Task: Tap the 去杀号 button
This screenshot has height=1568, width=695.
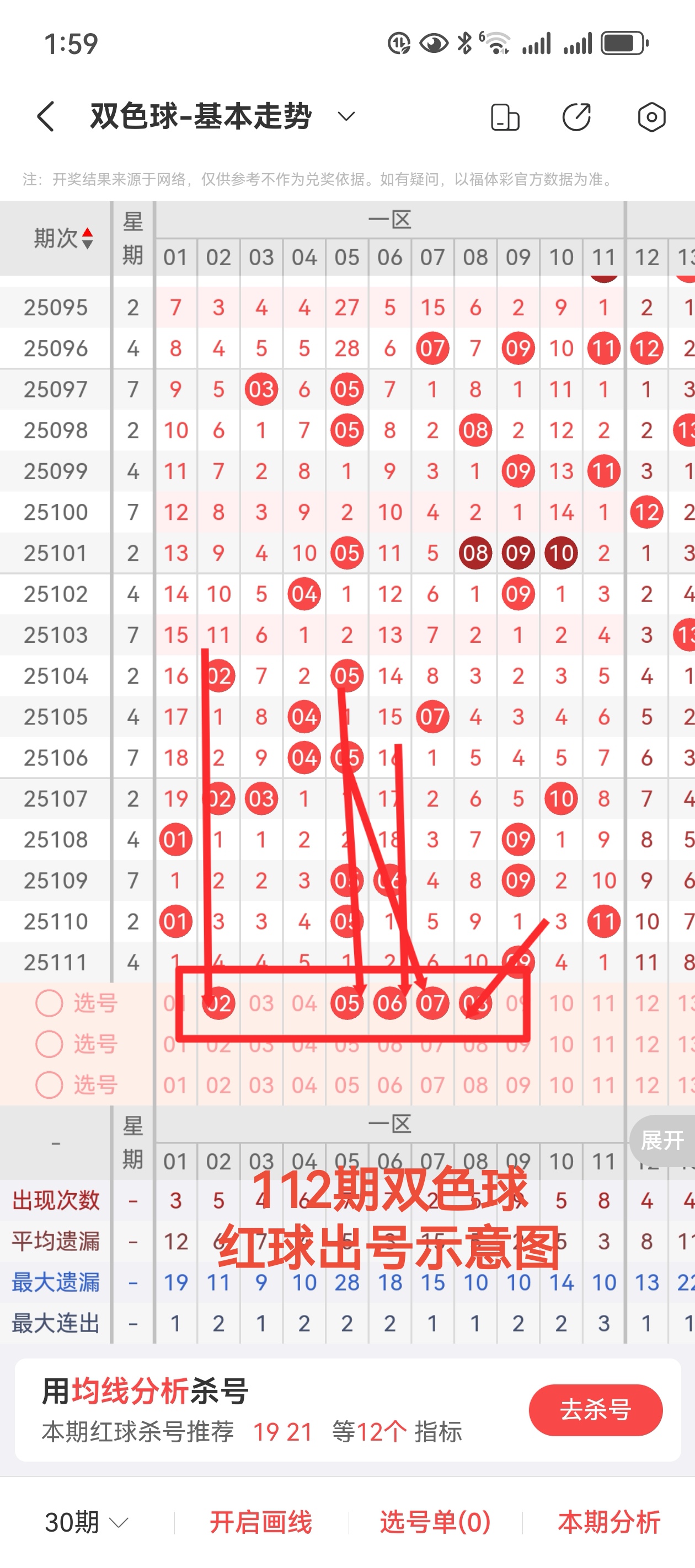Action: pyautogui.click(x=595, y=1410)
